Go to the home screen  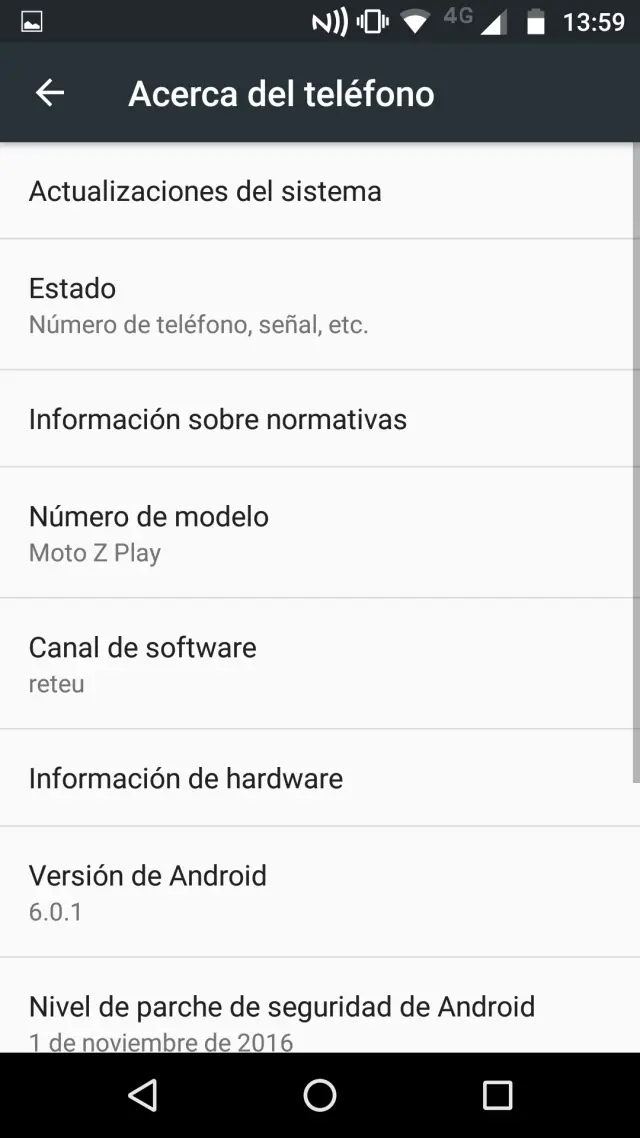point(320,1095)
